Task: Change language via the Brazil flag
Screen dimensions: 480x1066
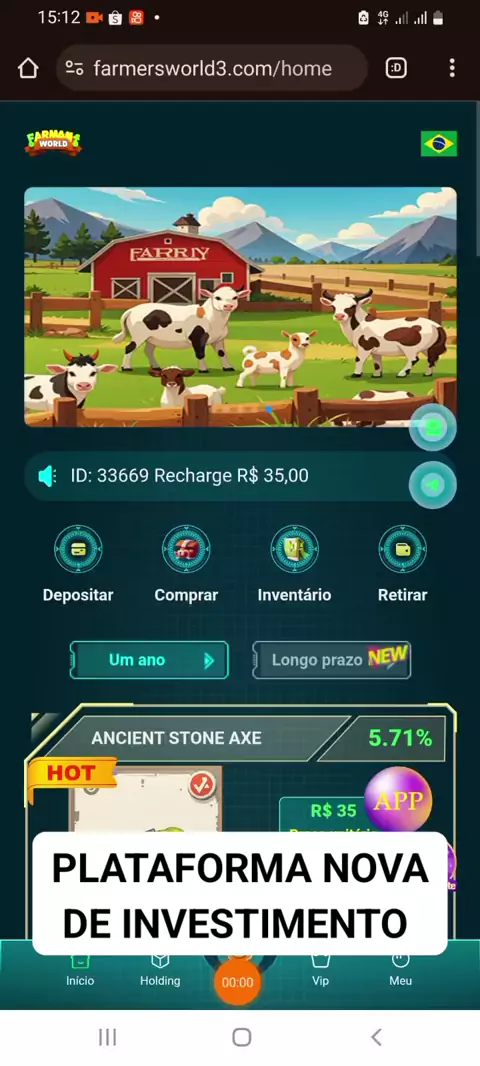Action: click(439, 143)
